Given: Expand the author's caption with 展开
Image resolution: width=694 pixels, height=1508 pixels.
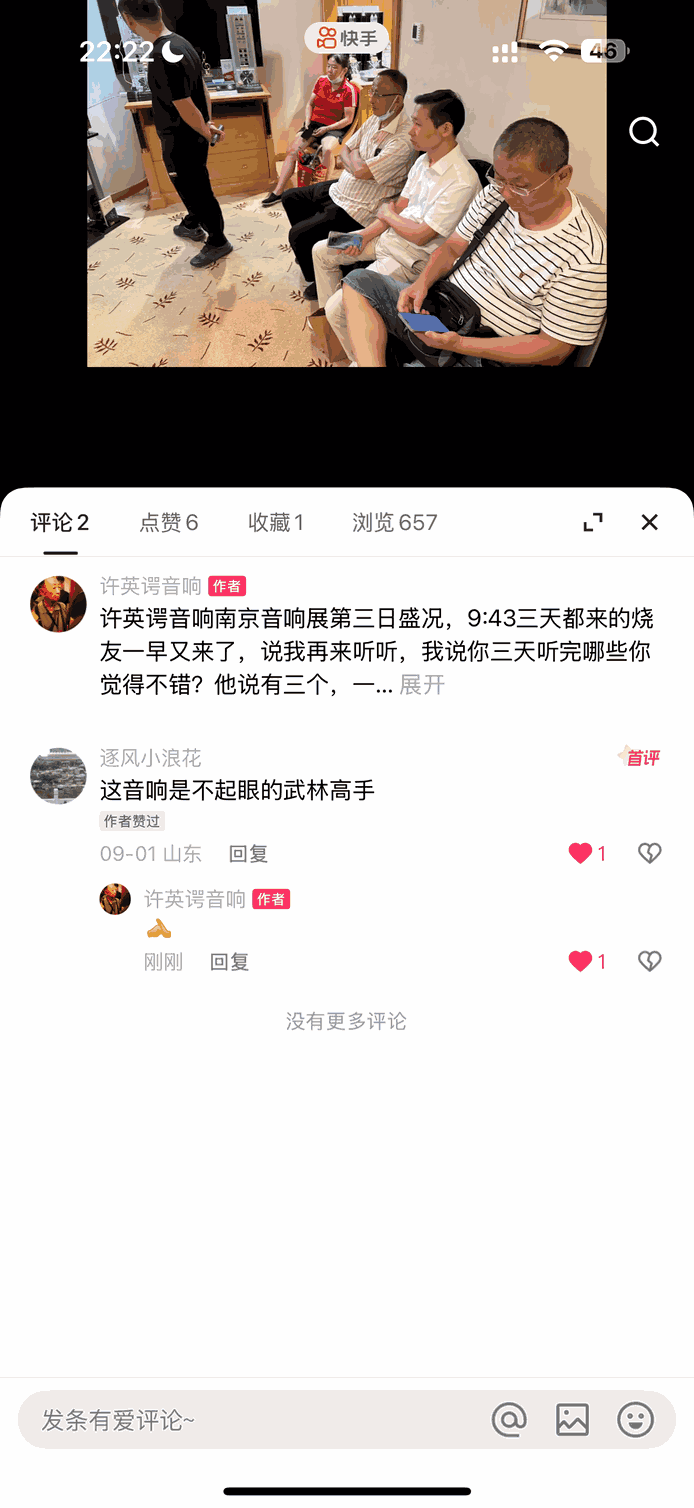Looking at the screenshot, I should (422, 685).
